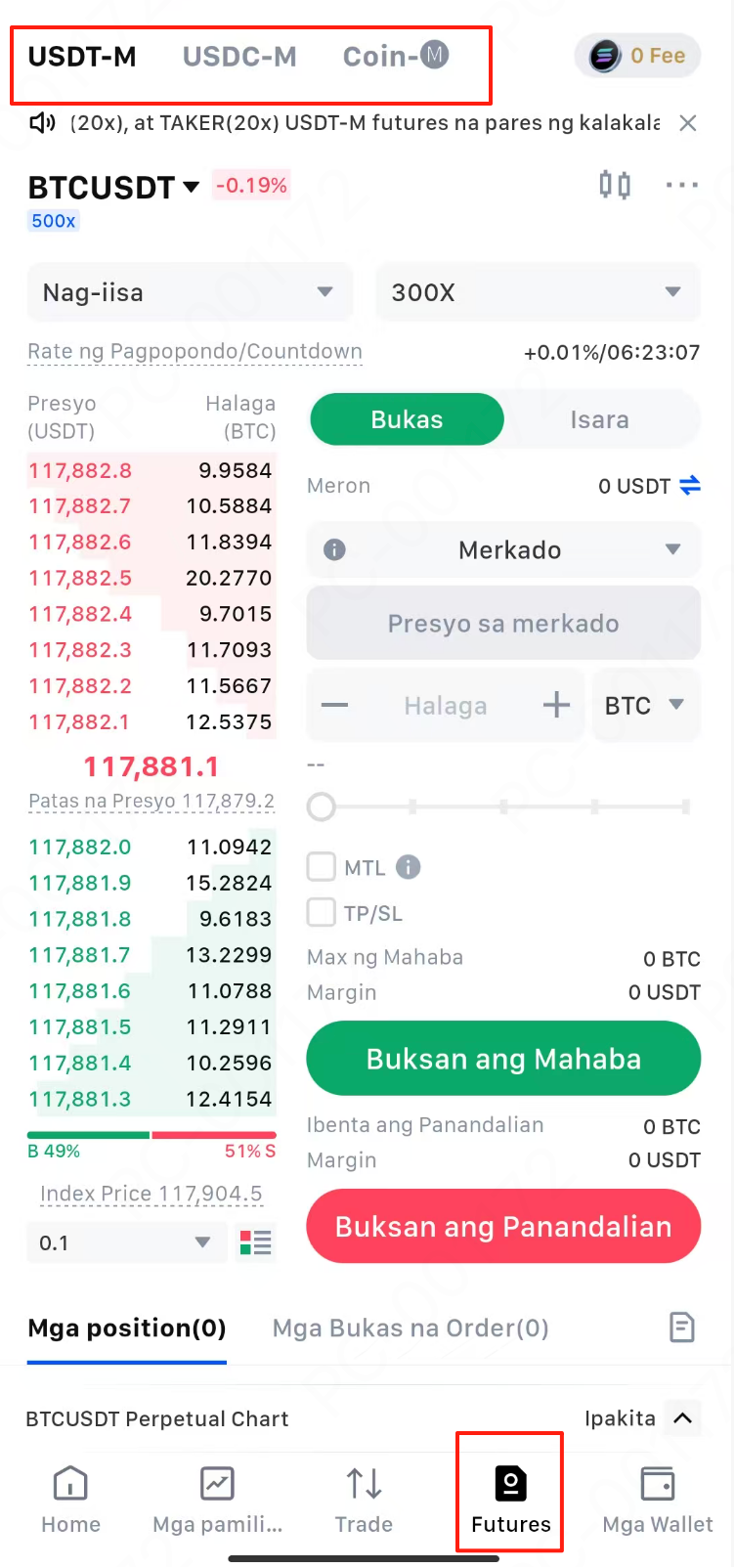The image size is (735, 1568).
Task: Increase the Halaga amount with plus
Action: click(556, 705)
